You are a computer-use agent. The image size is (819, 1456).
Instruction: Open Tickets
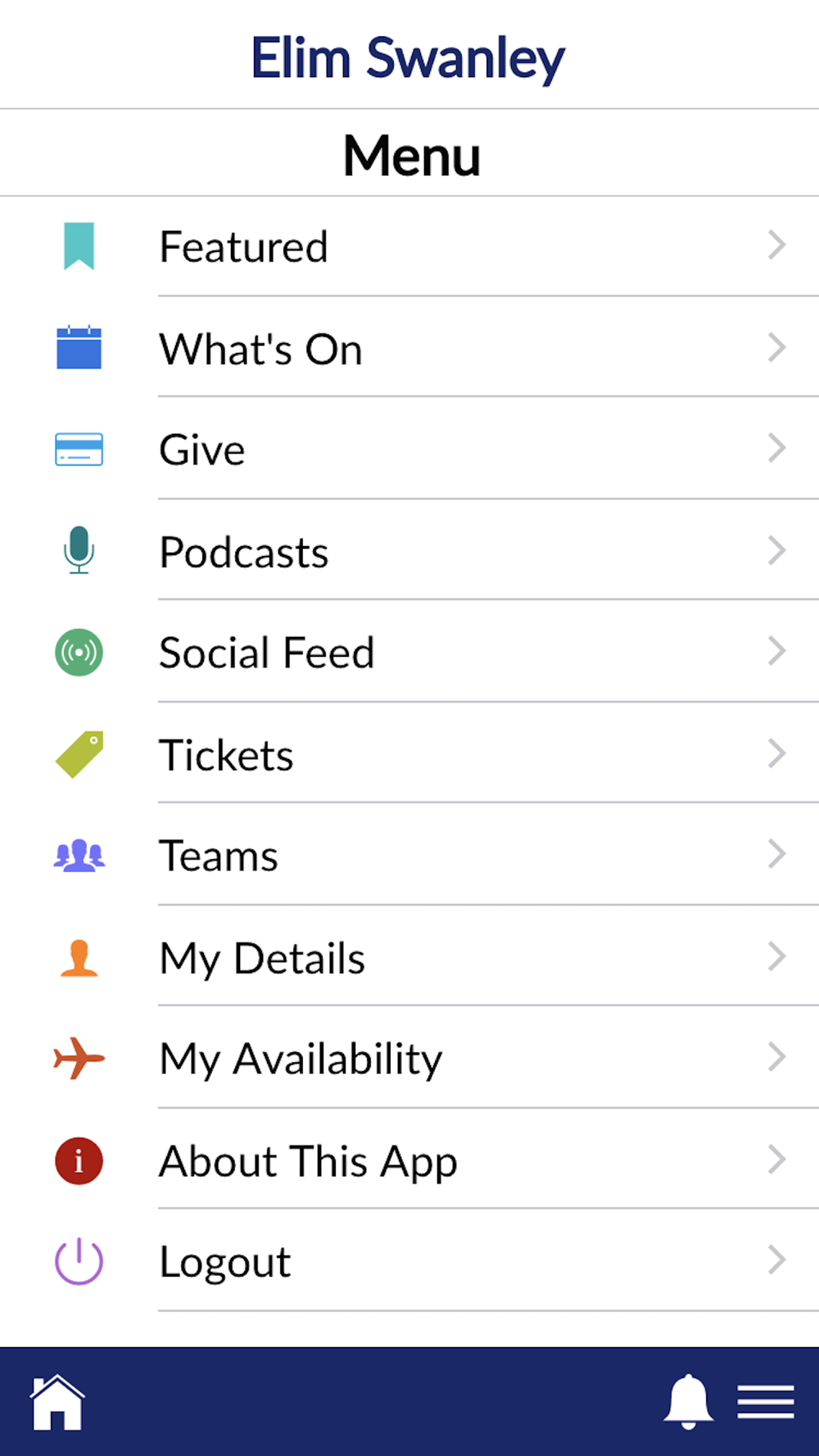[x=409, y=753]
